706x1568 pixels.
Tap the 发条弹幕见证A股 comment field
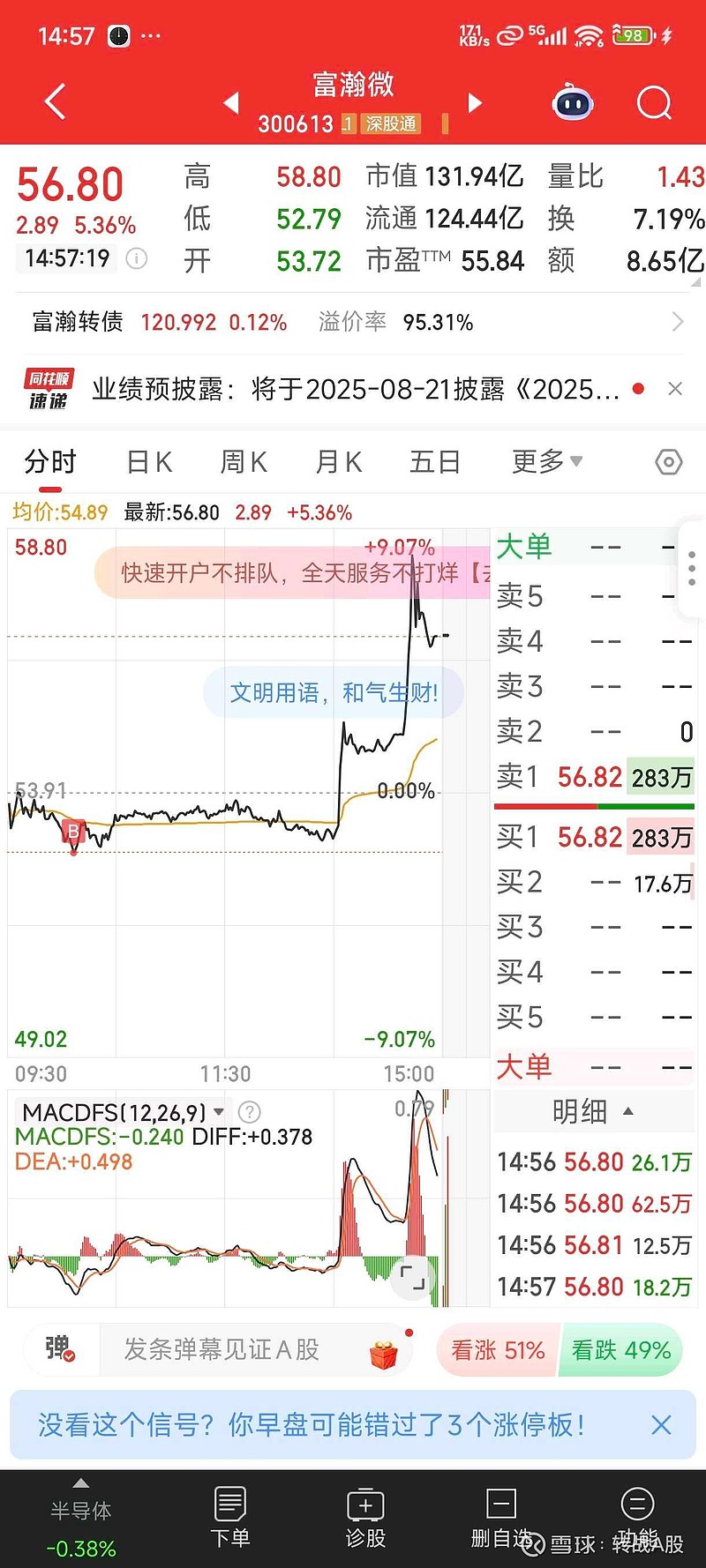[221, 1349]
